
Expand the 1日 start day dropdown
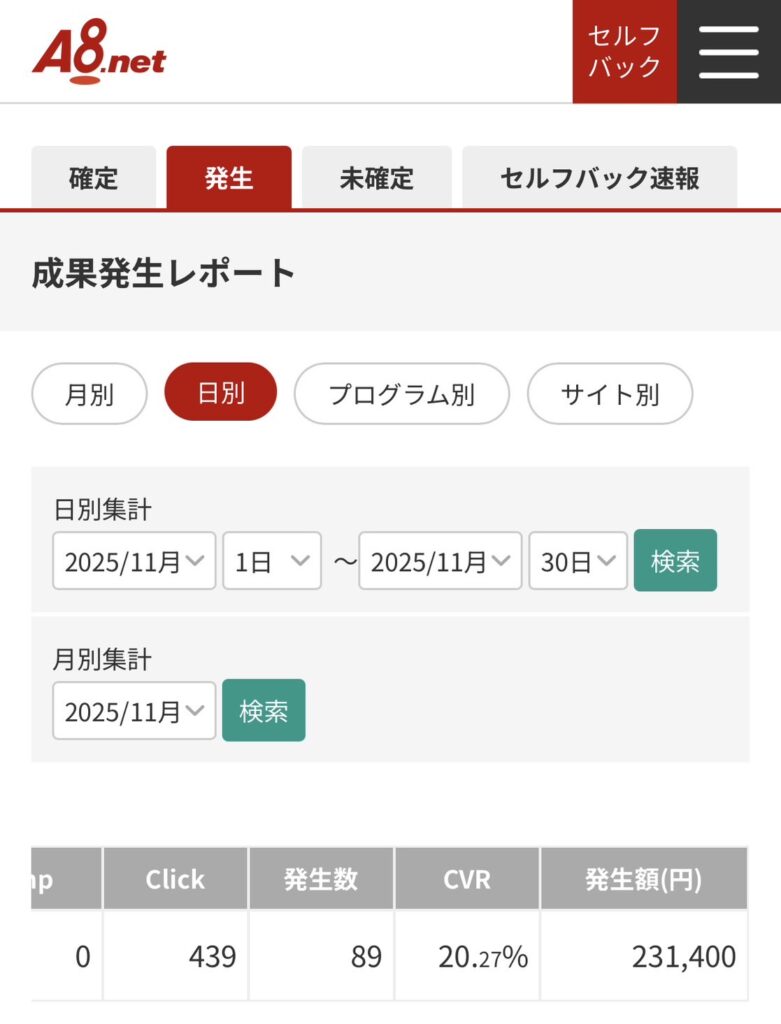coord(272,561)
